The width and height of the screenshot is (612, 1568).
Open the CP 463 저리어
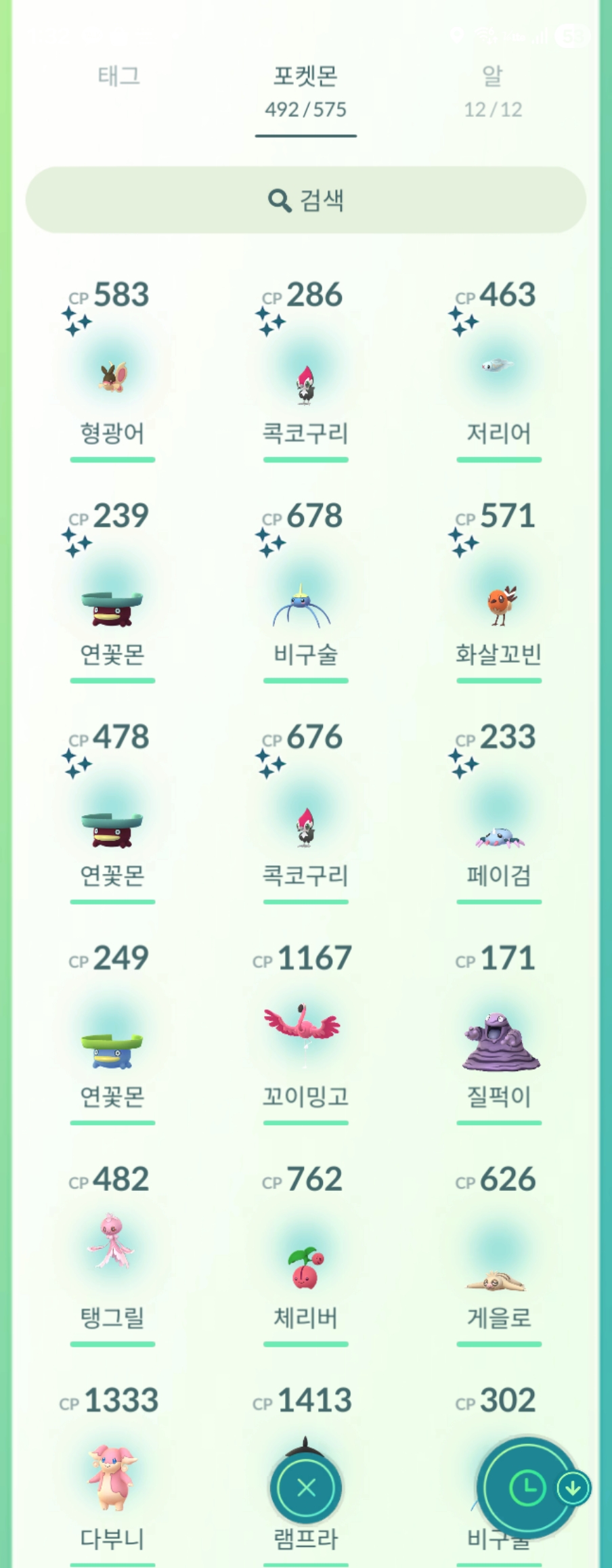coord(499,372)
